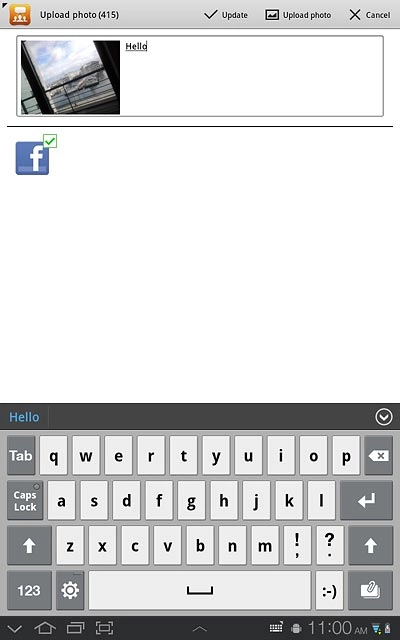Tap the caption field containing Hello
Screen dimensions: 400x640
252,76
